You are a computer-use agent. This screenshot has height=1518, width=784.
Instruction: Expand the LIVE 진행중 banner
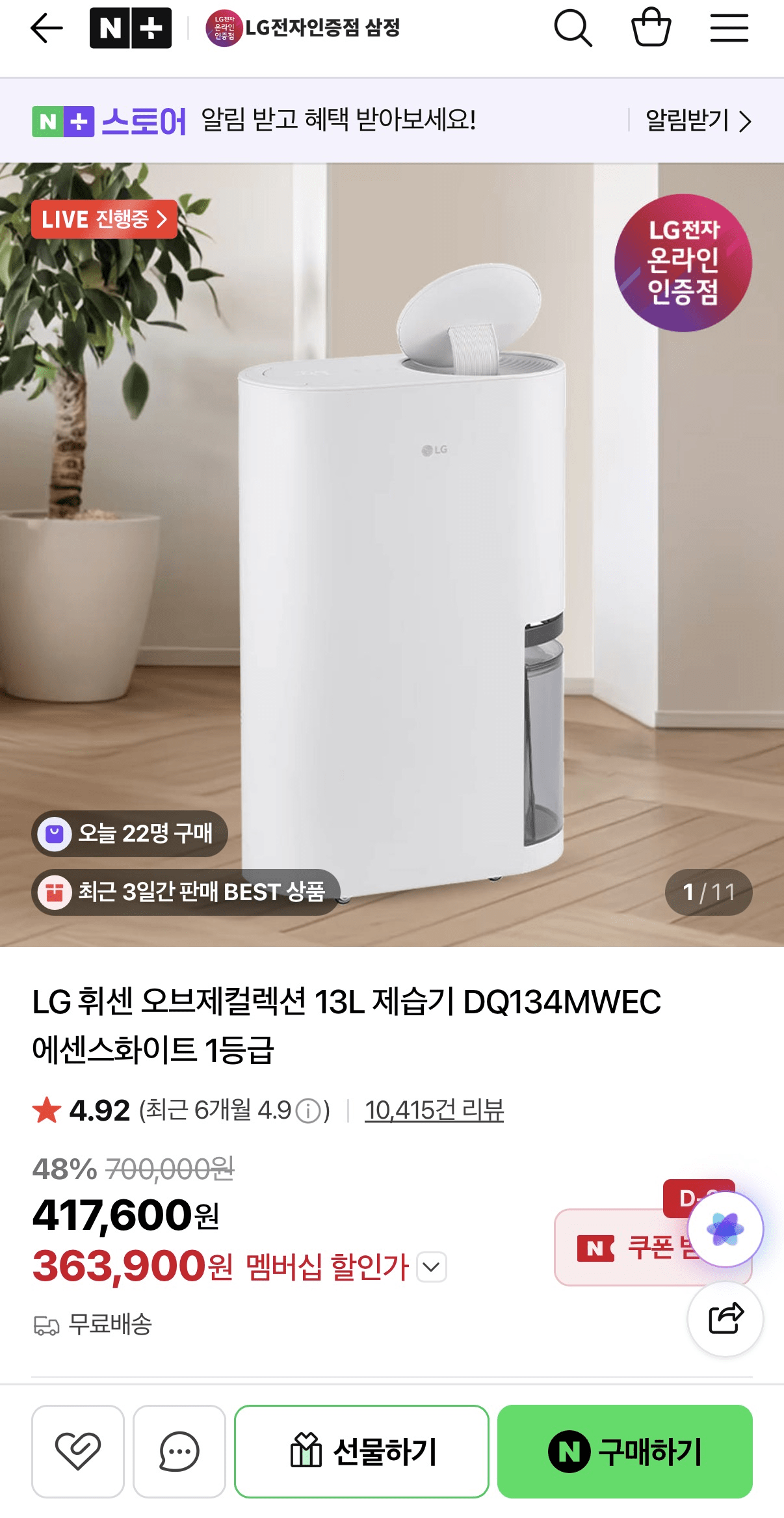[105, 219]
